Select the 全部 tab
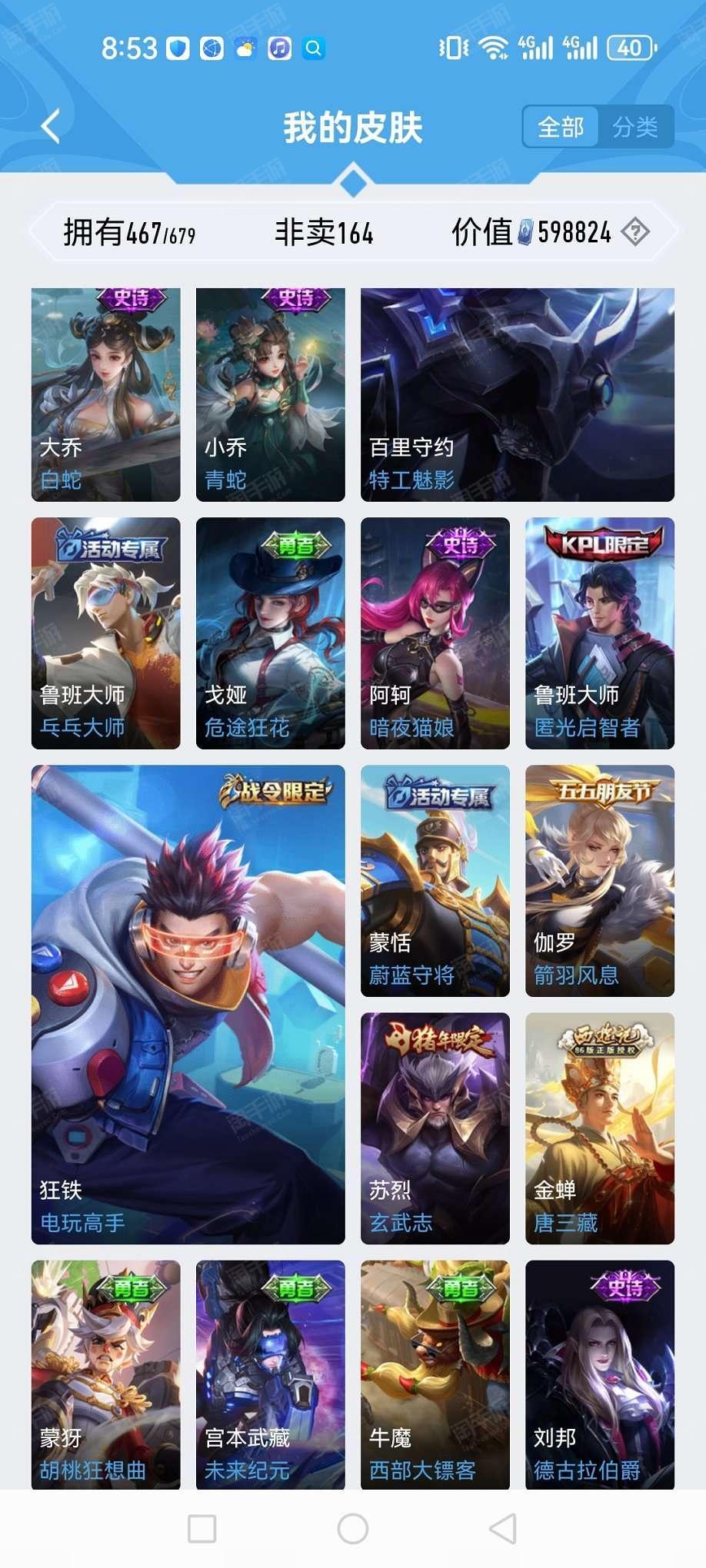 561,127
